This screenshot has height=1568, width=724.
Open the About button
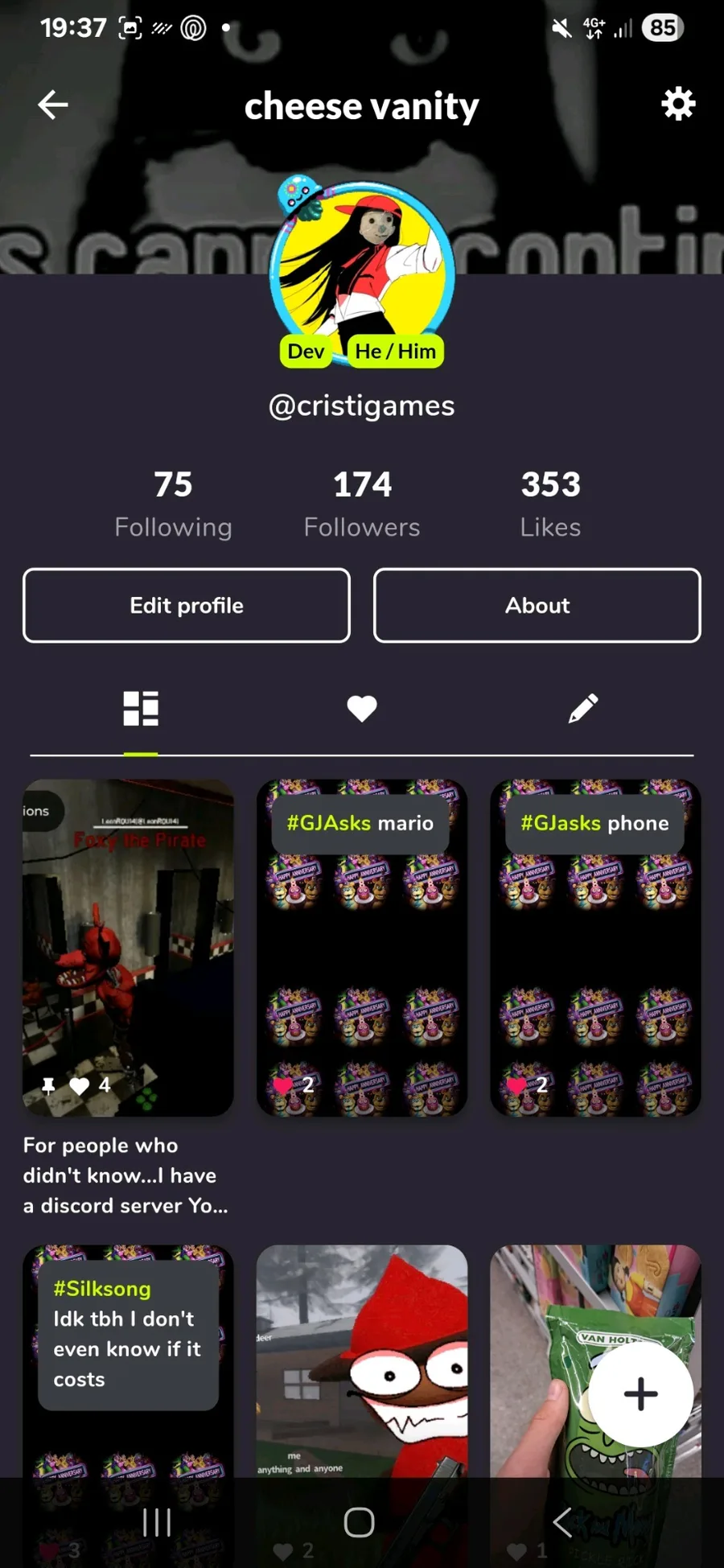(537, 605)
